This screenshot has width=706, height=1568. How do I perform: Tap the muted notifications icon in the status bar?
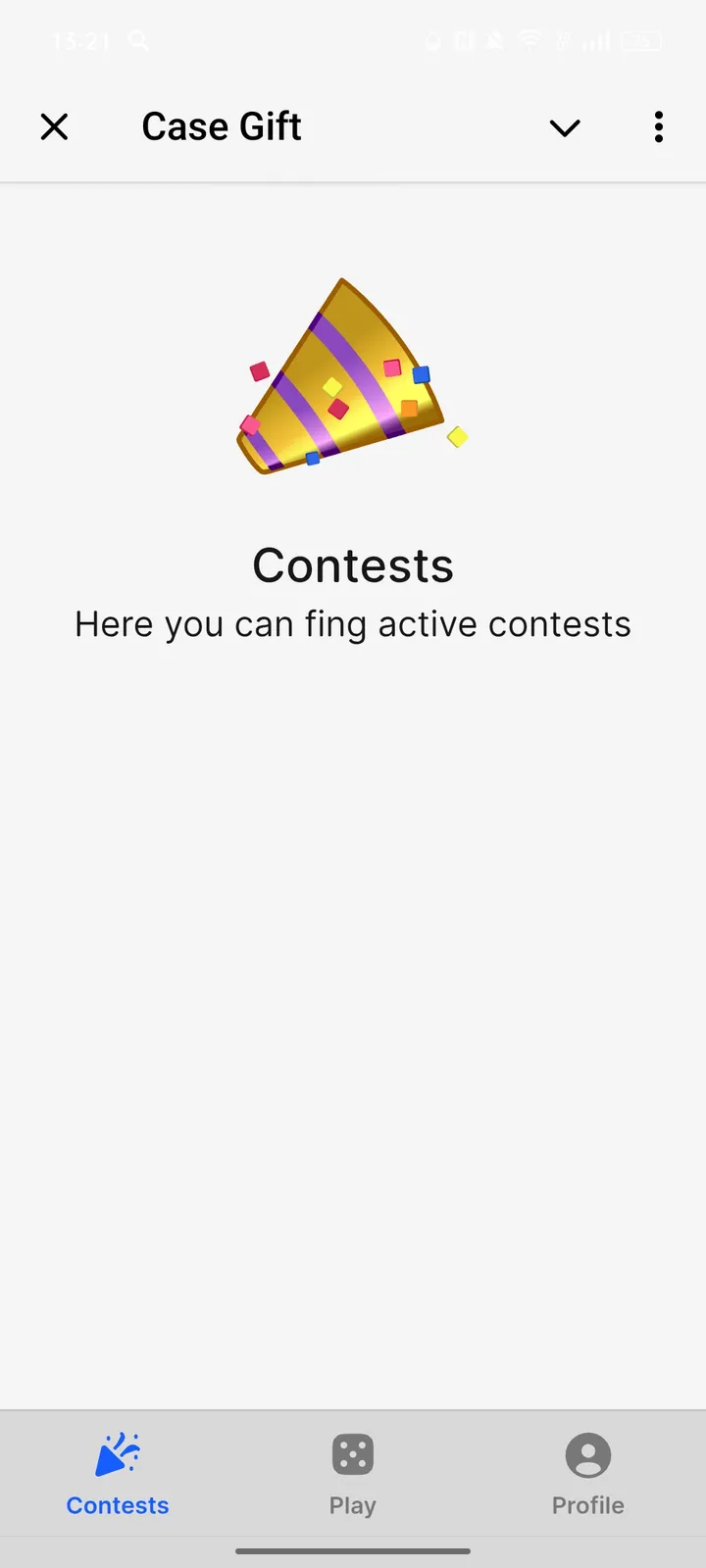[495, 41]
